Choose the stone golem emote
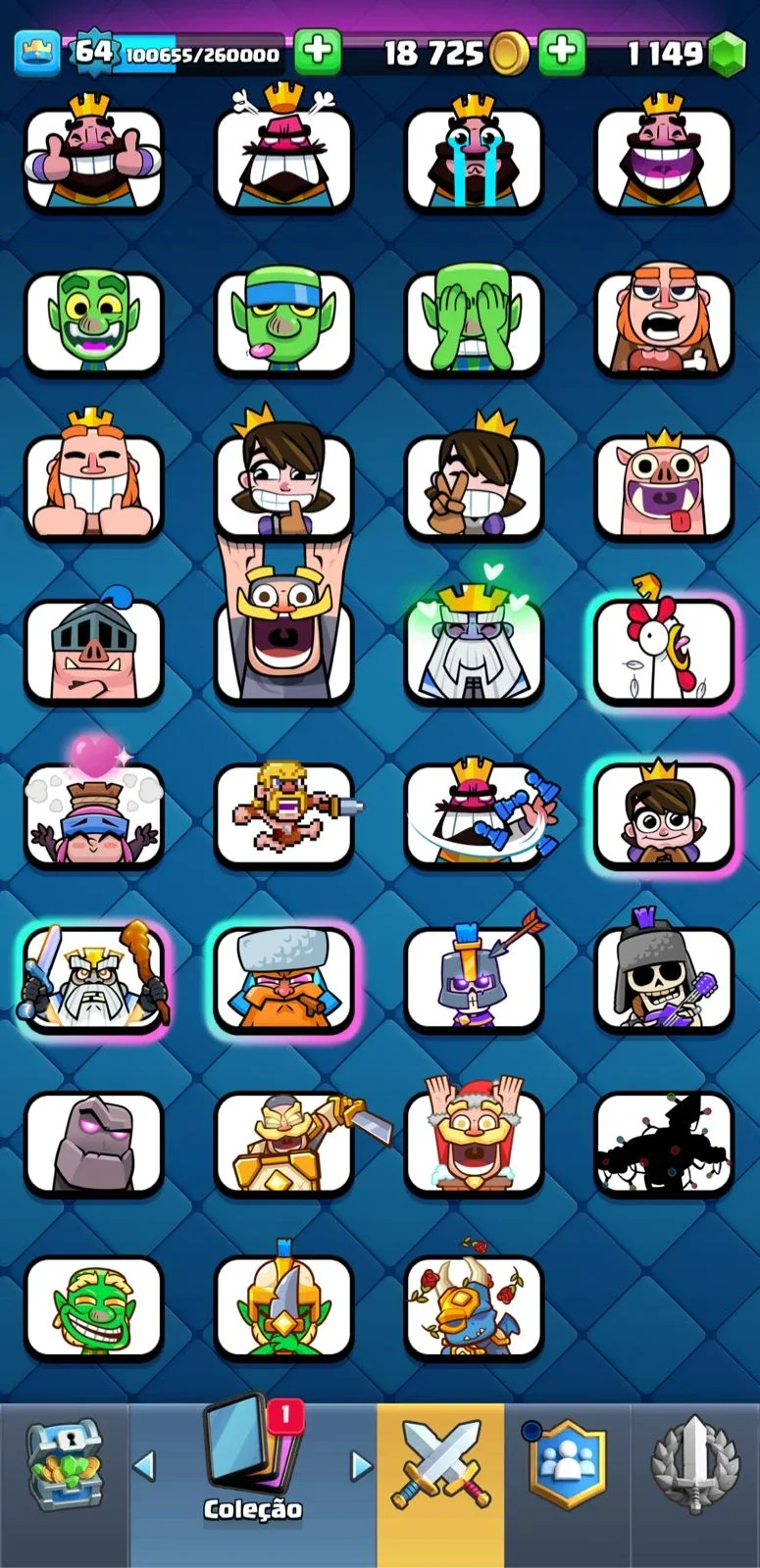The height and width of the screenshot is (1568, 760). point(93,1143)
